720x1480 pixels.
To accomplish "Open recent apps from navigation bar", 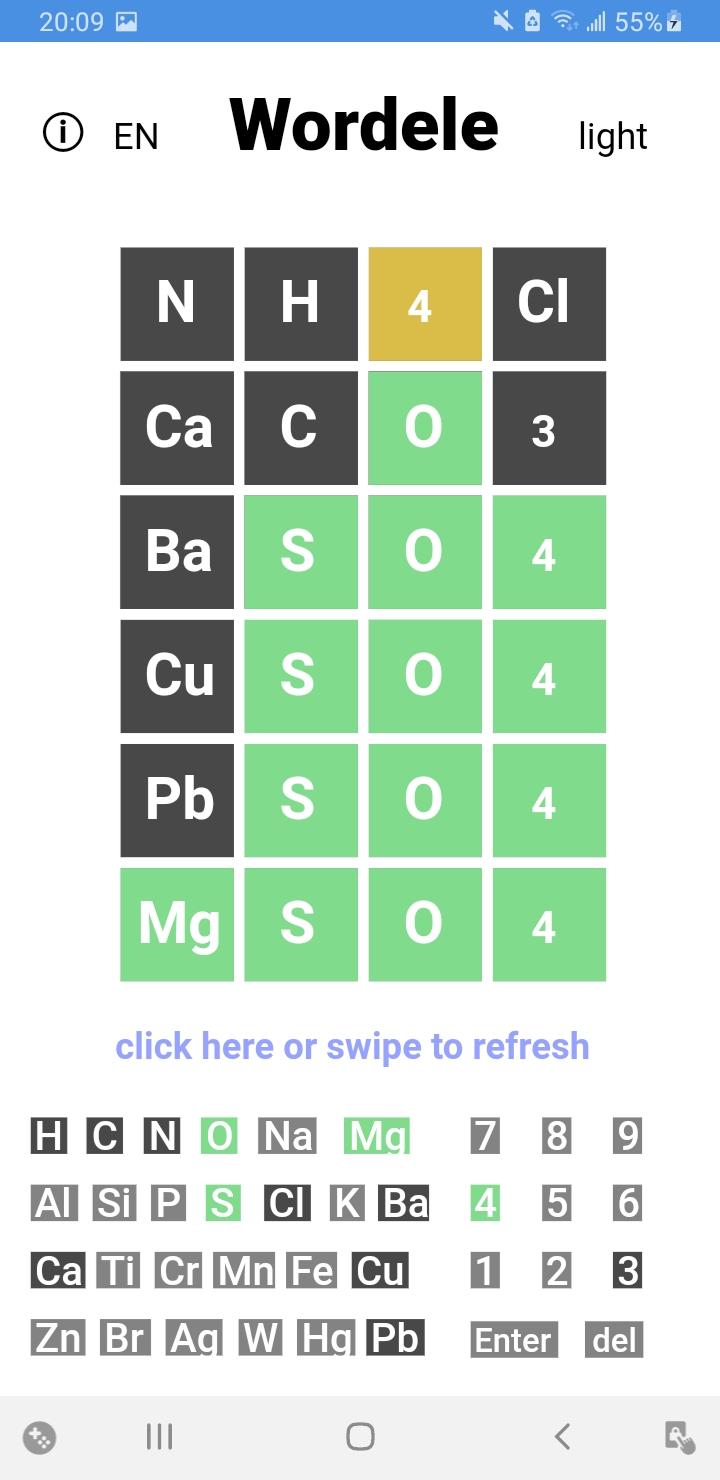I will [x=160, y=1437].
